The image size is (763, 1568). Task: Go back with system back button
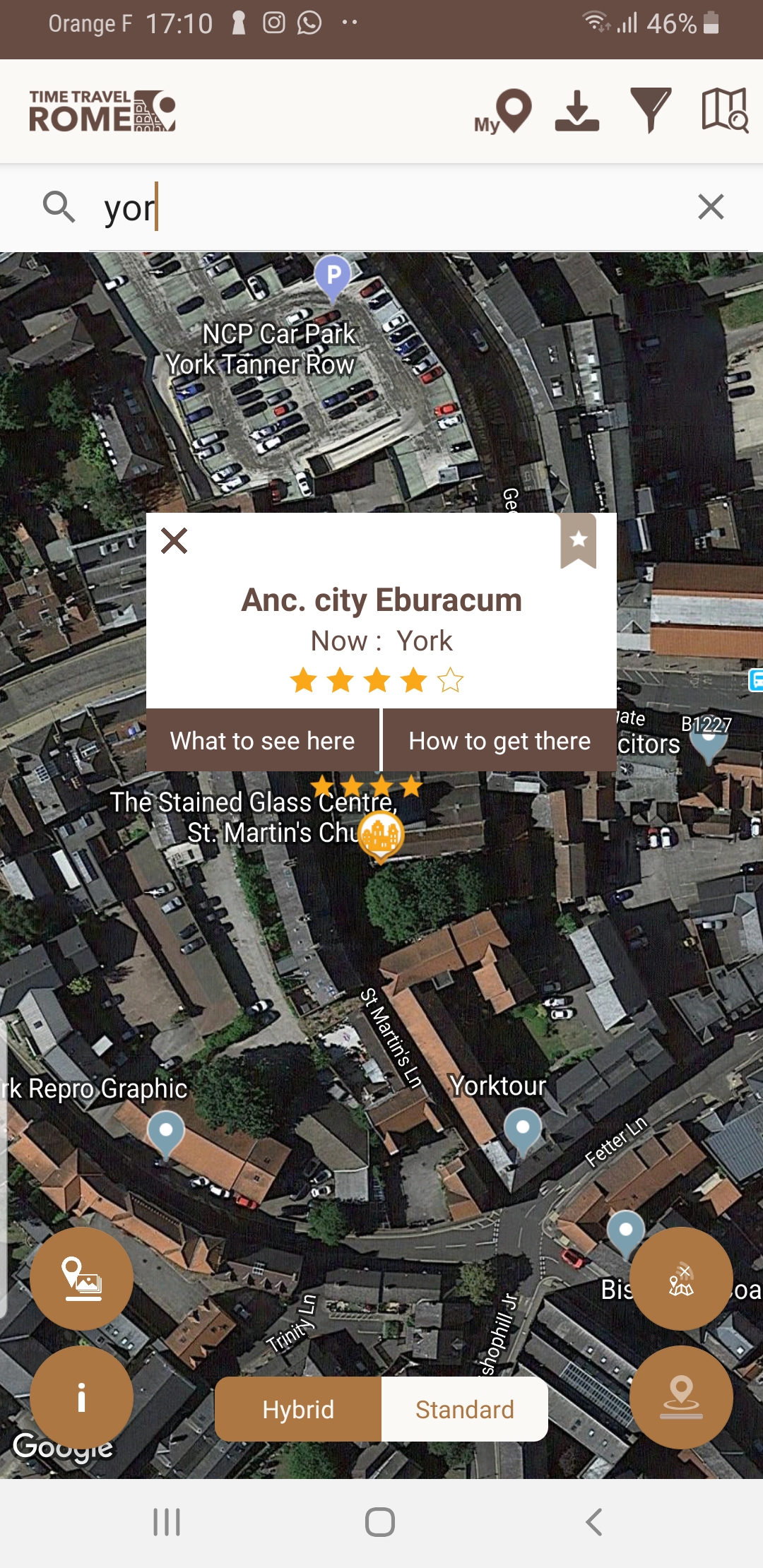pos(594,1522)
